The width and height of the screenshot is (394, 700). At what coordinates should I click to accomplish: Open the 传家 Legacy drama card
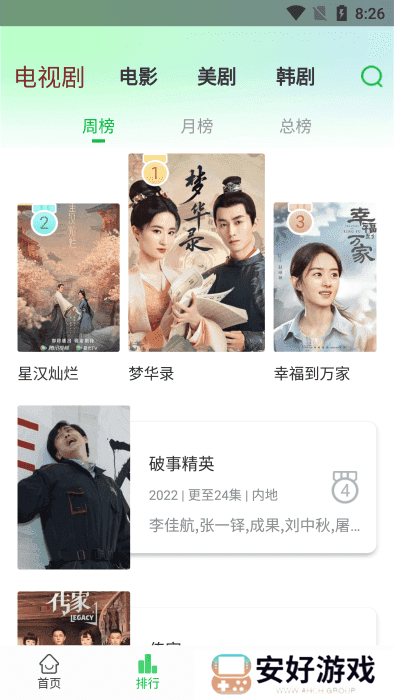(197, 618)
